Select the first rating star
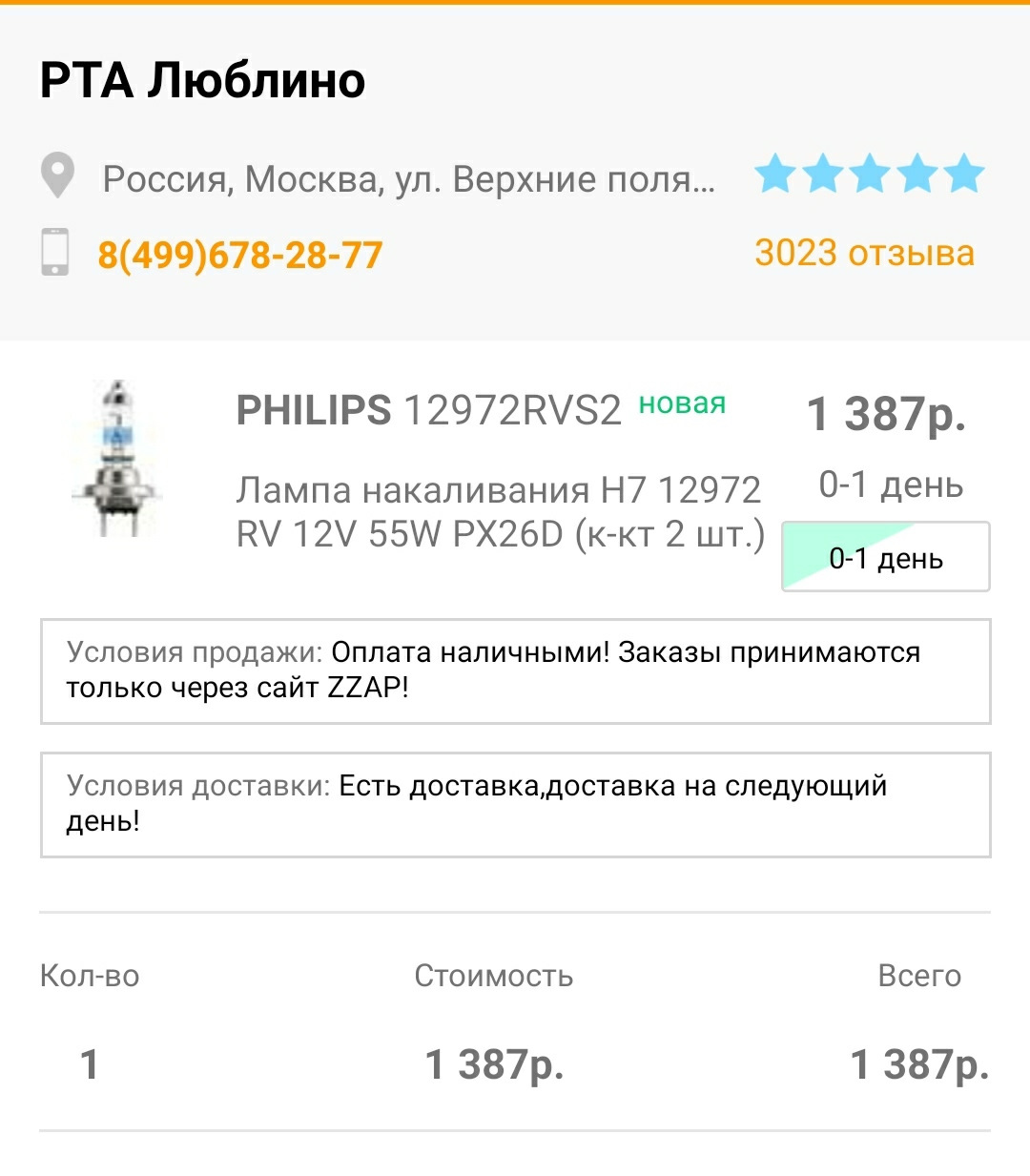This screenshot has width=1030, height=1176. (x=774, y=174)
